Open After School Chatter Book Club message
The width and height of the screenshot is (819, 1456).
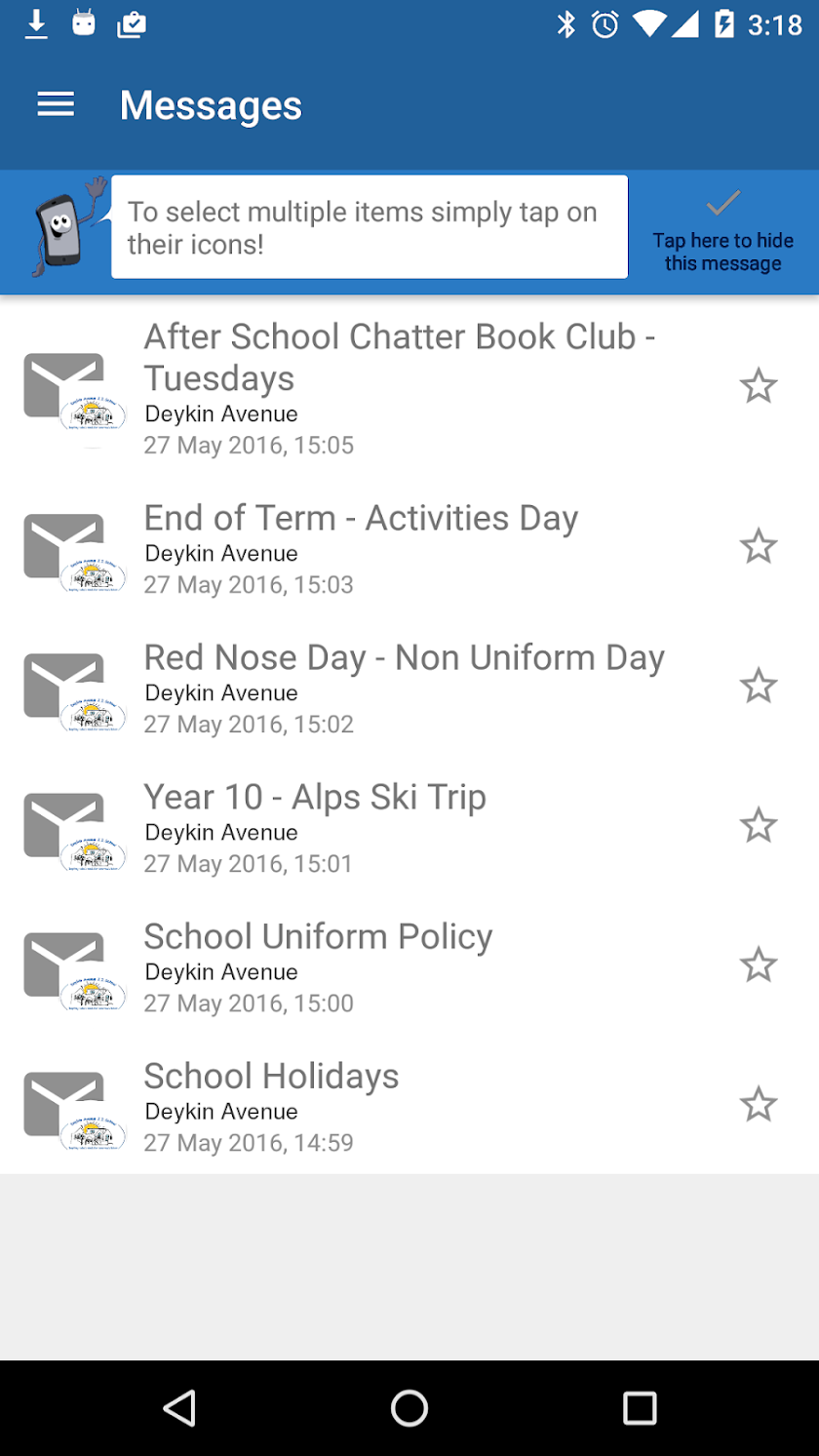coord(400,357)
